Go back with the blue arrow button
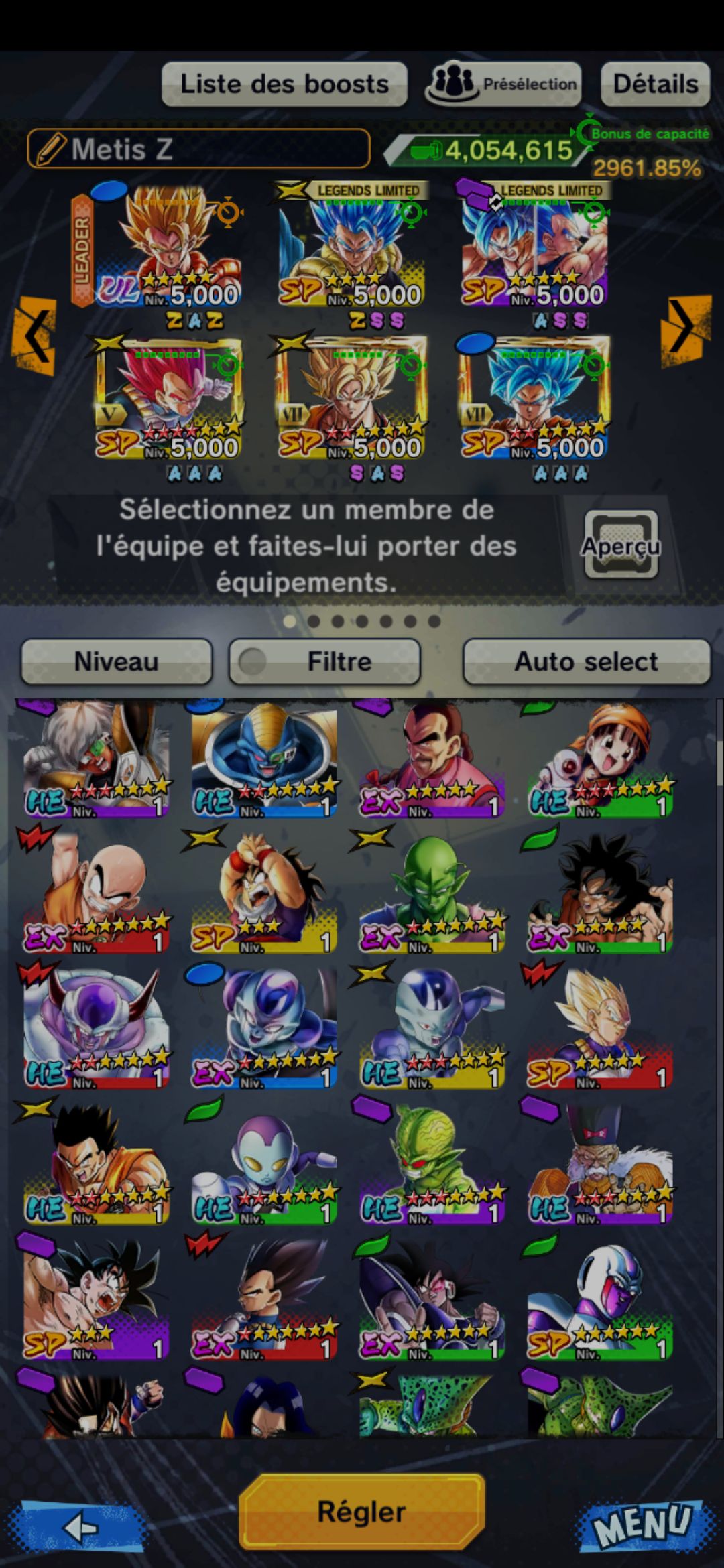 click(x=82, y=1528)
